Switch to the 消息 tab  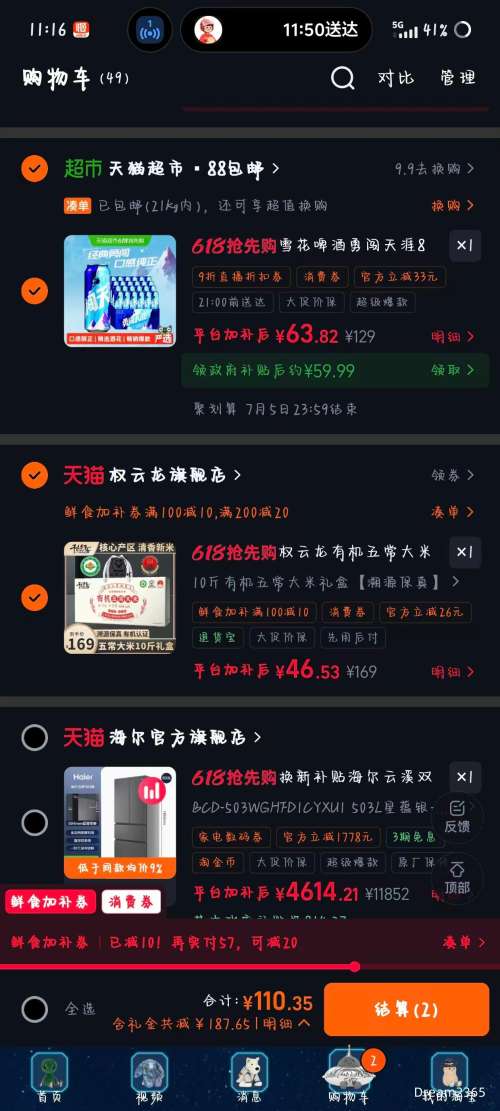(249, 1078)
